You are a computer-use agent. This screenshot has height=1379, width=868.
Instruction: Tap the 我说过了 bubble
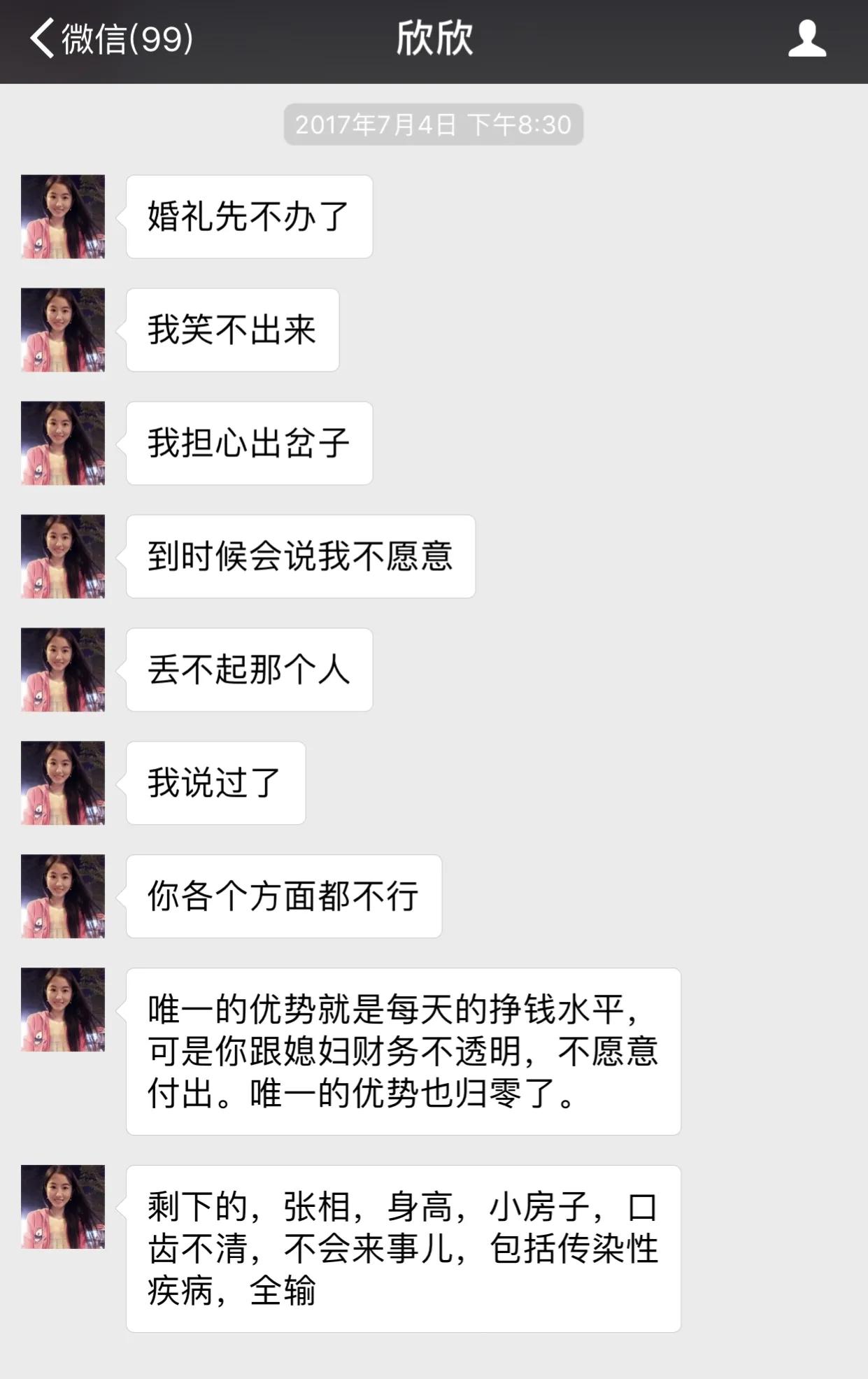pos(215,784)
